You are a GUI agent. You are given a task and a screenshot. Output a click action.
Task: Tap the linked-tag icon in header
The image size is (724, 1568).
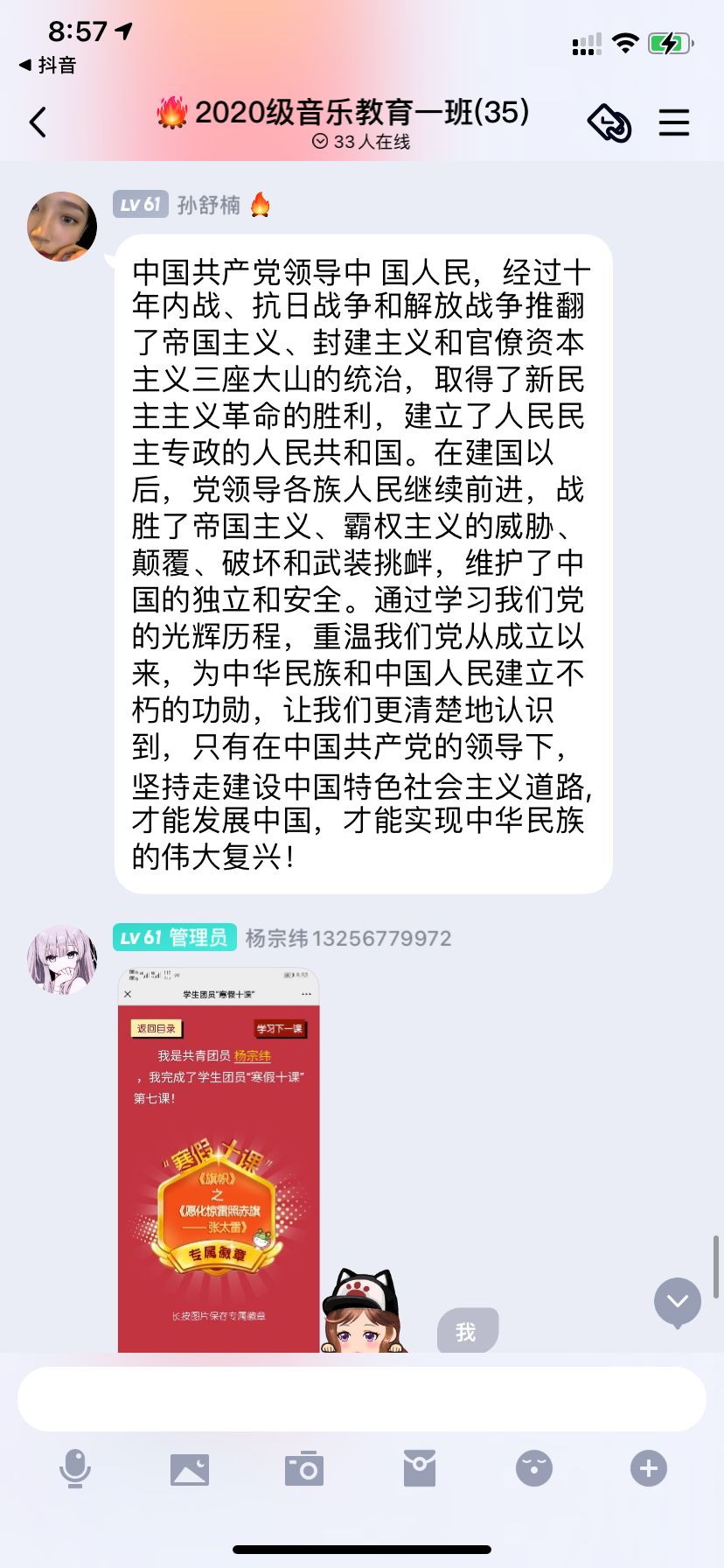tap(609, 122)
